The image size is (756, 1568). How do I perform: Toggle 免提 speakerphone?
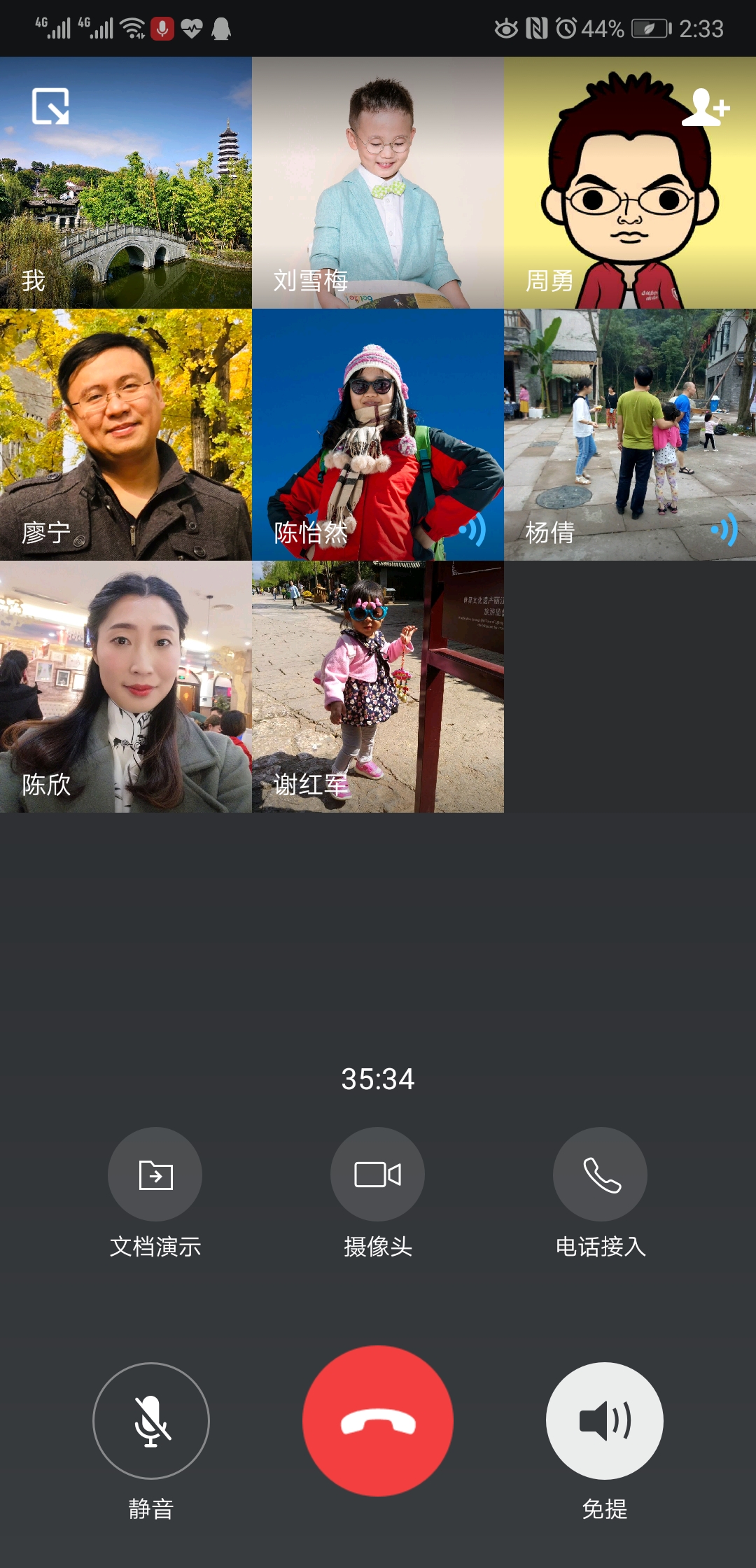coord(604,1420)
